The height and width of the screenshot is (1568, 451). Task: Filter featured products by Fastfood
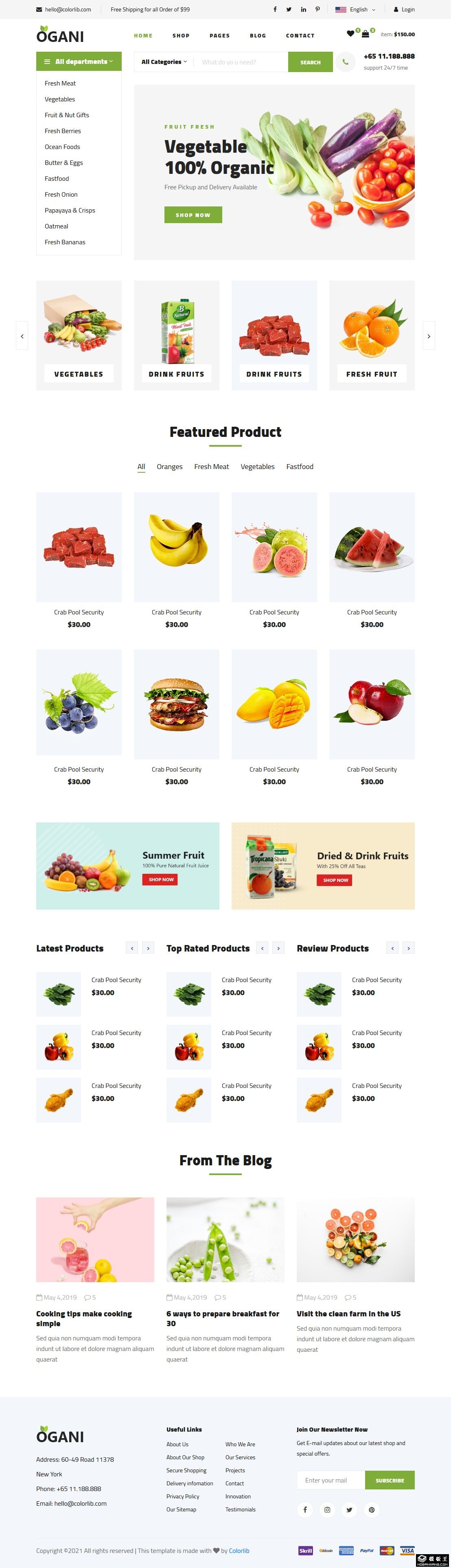[x=300, y=467]
